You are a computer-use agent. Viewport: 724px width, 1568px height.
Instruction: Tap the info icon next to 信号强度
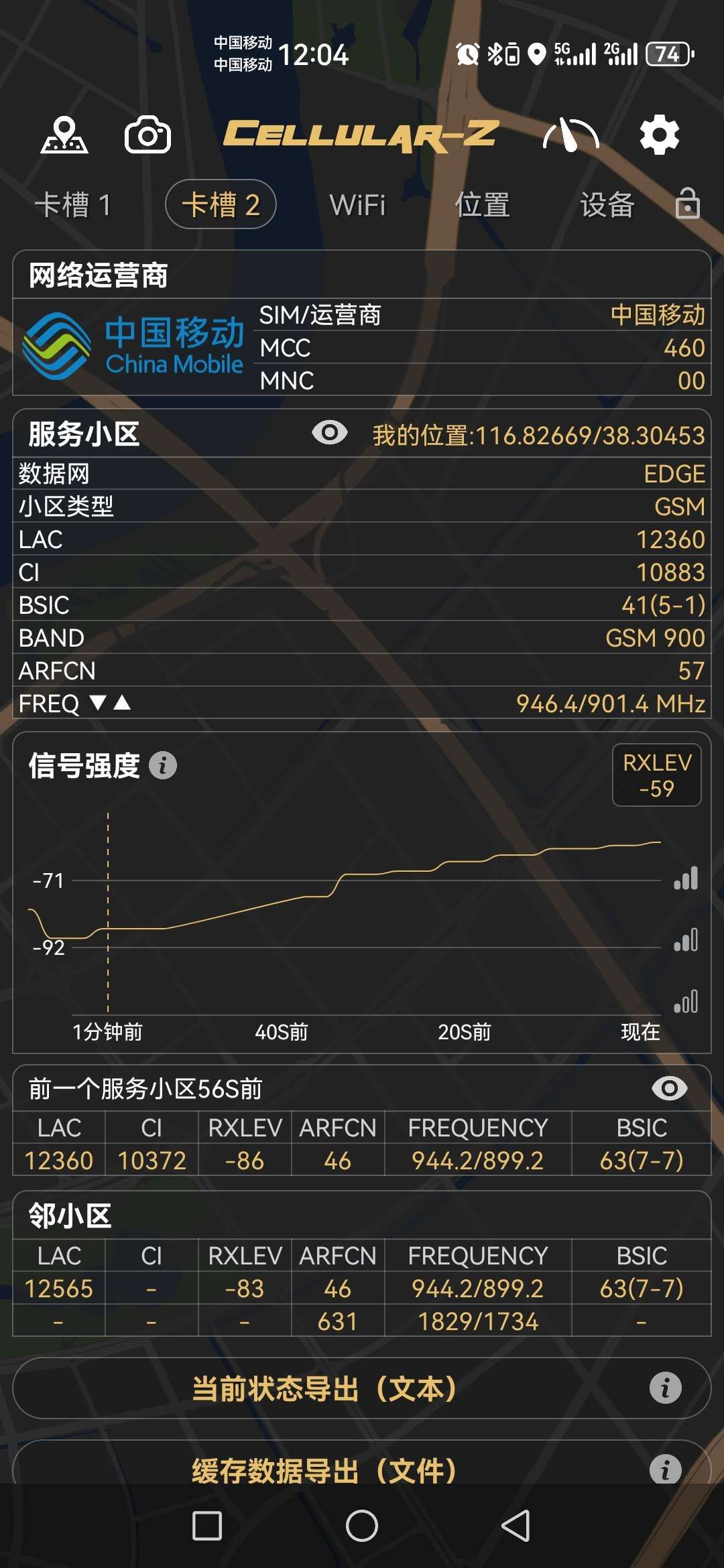coord(163,764)
